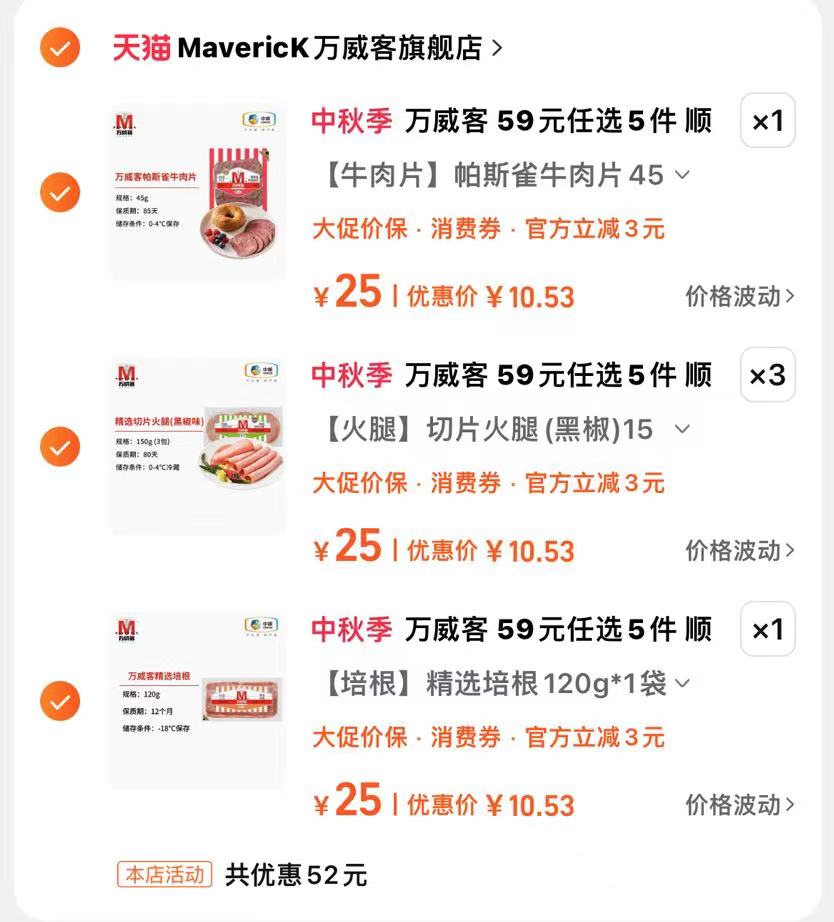Toggle selection of the 精选培根 bacon item

point(59,699)
